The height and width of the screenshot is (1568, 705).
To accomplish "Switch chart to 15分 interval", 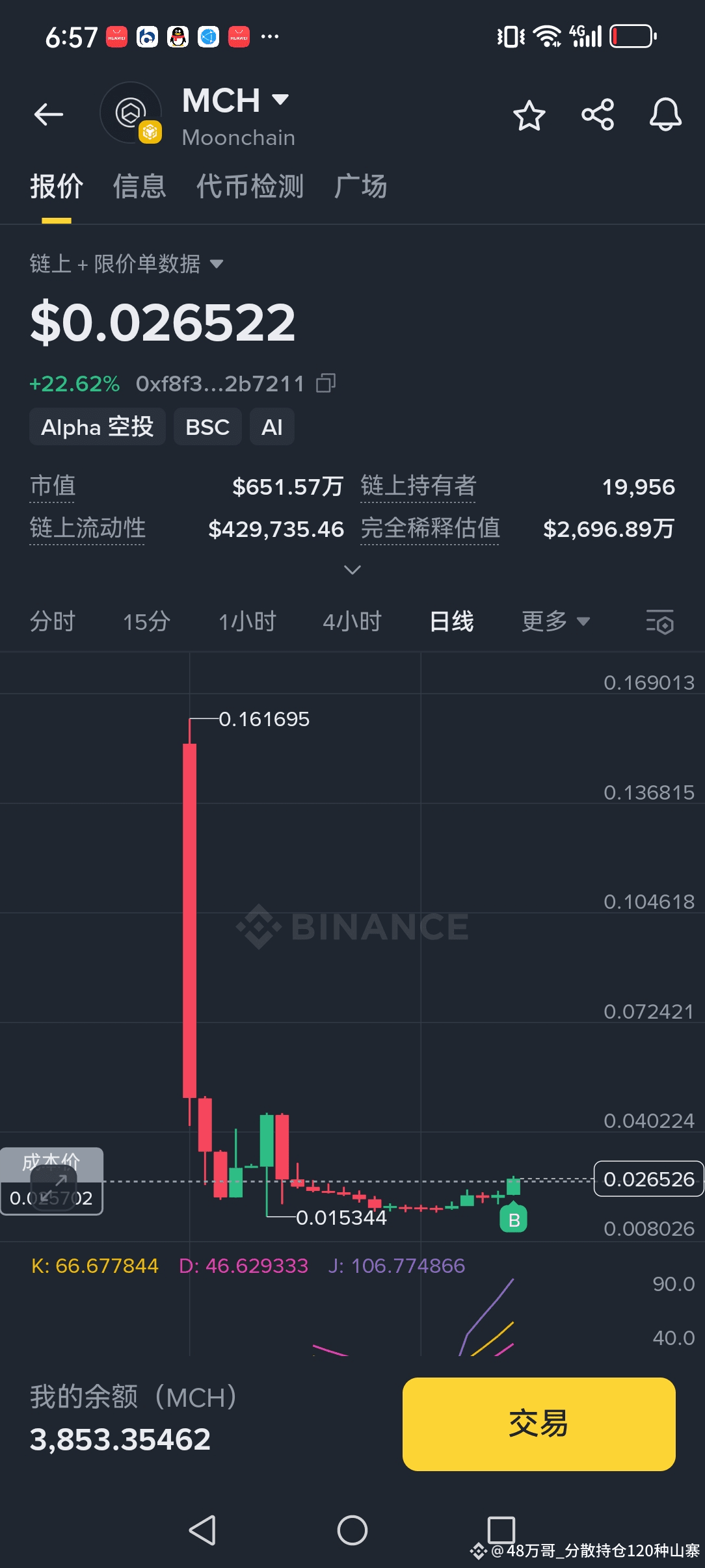I will tap(147, 621).
